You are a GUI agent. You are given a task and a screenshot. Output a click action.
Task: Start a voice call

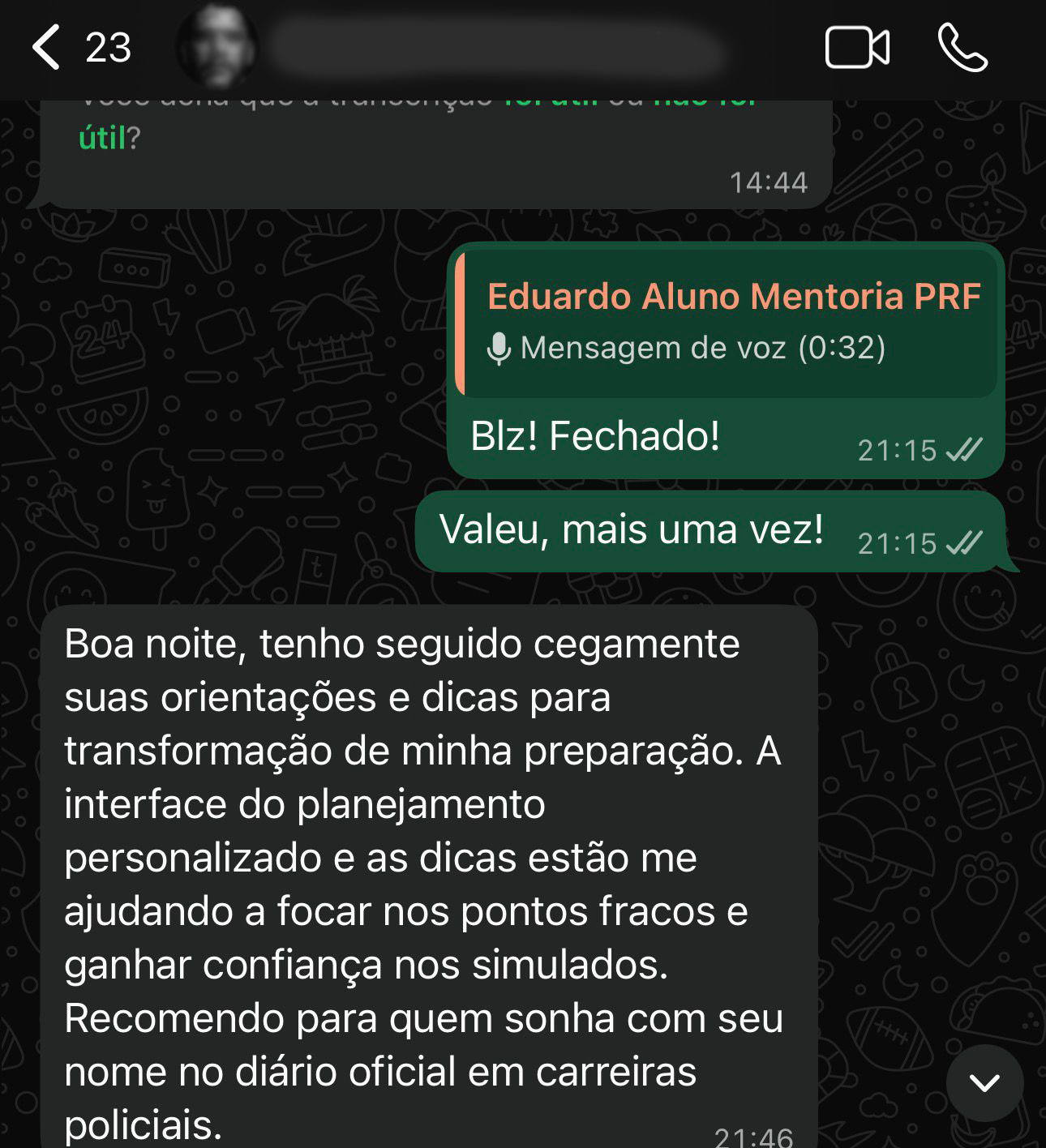[962, 47]
